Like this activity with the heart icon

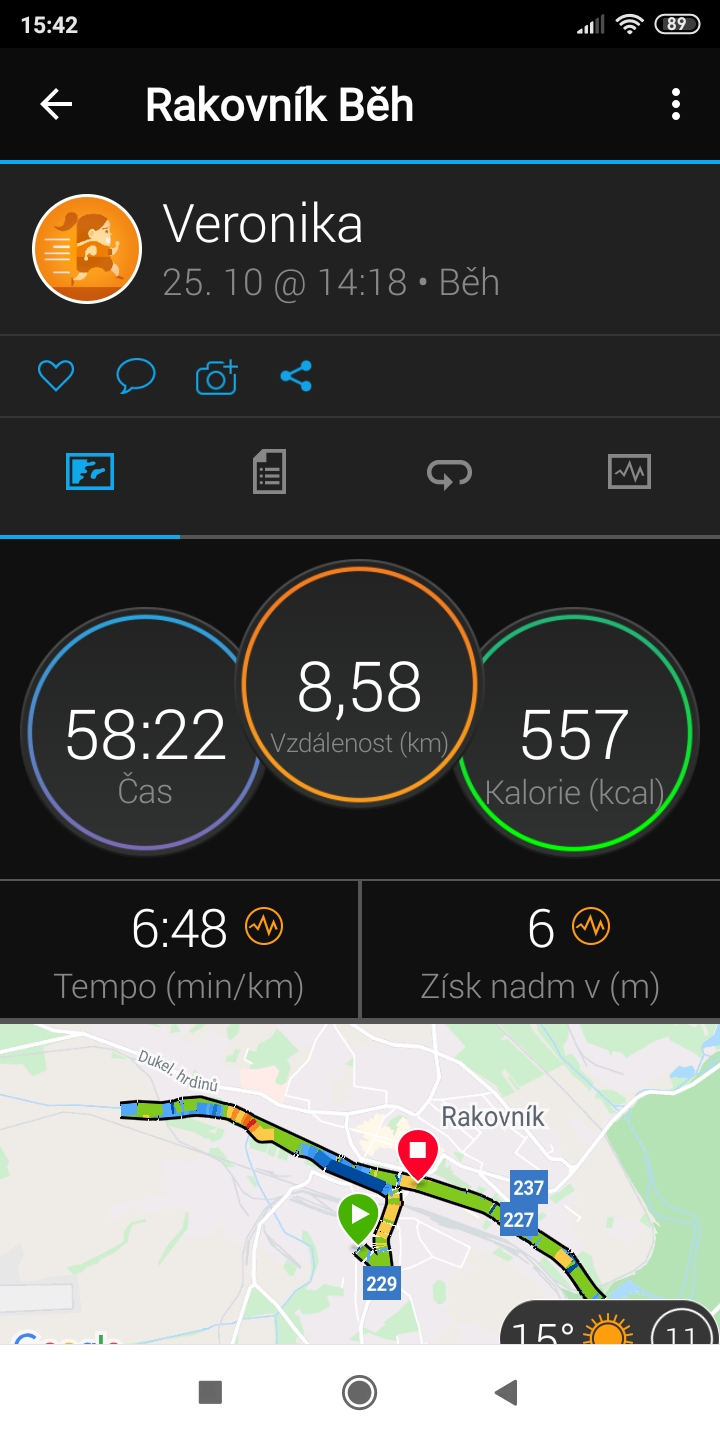point(56,376)
